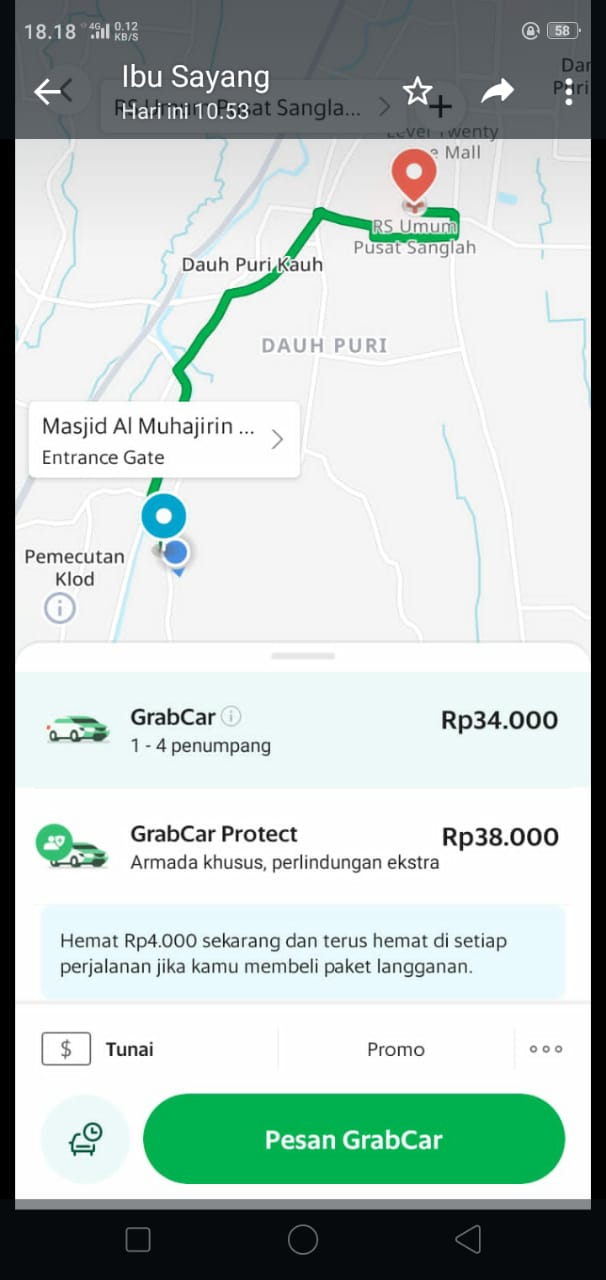Image resolution: width=606 pixels, height=1280 pixels.
Task: Tap the system home button
Action: tap(303, 1240)
